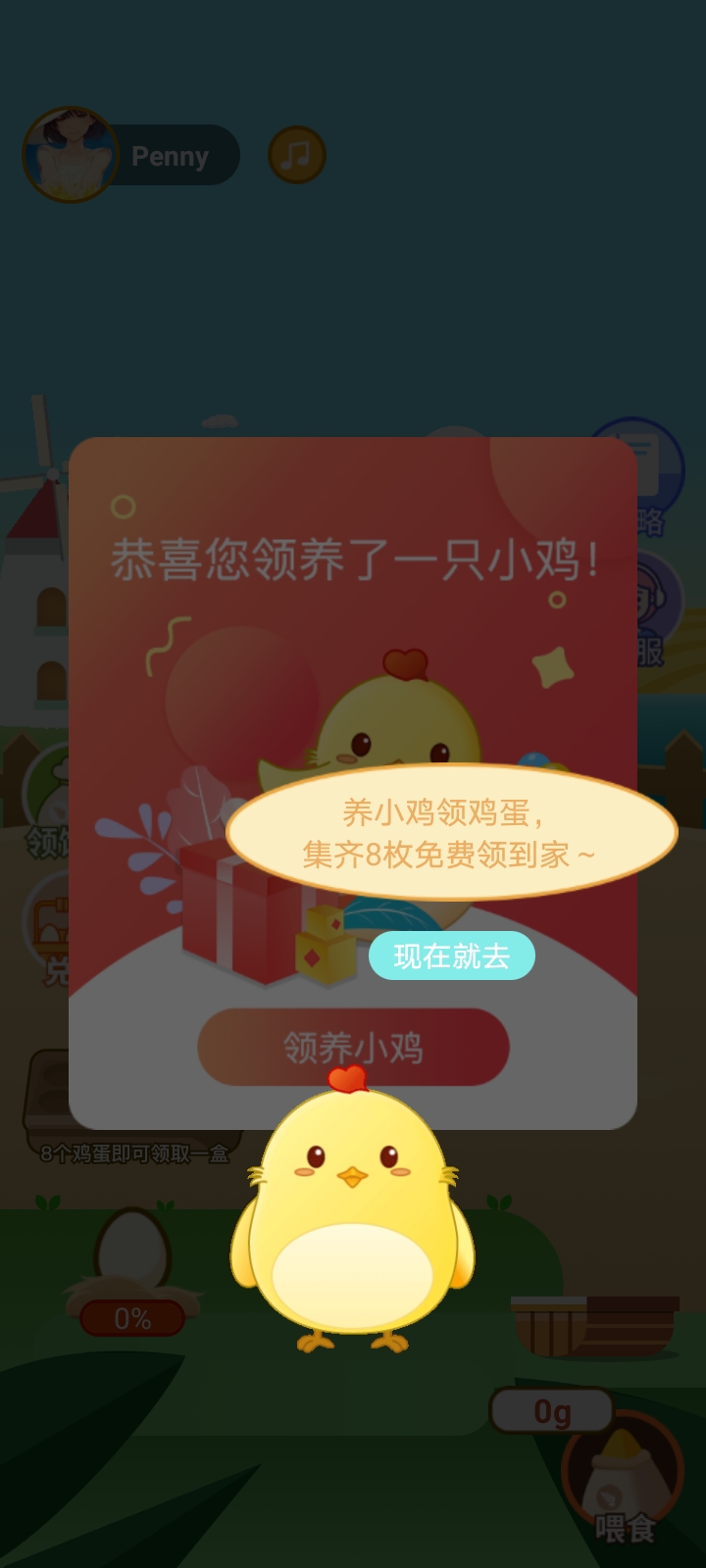706x1568 pixels.
Task: Open Penny's profile avatar
Action: click(69, 155)
